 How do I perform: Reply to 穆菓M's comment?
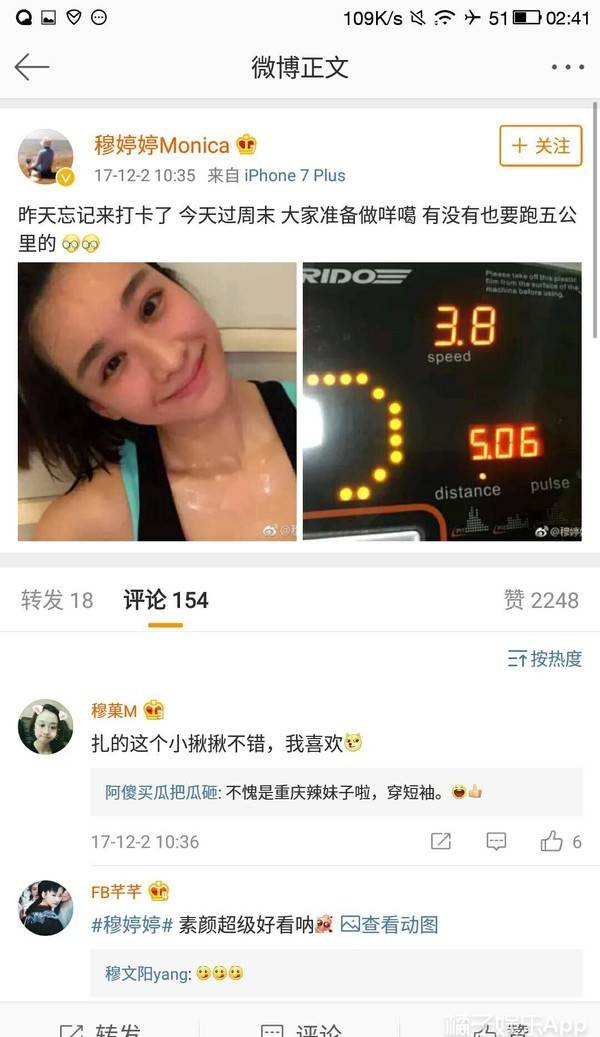(496, 841)
